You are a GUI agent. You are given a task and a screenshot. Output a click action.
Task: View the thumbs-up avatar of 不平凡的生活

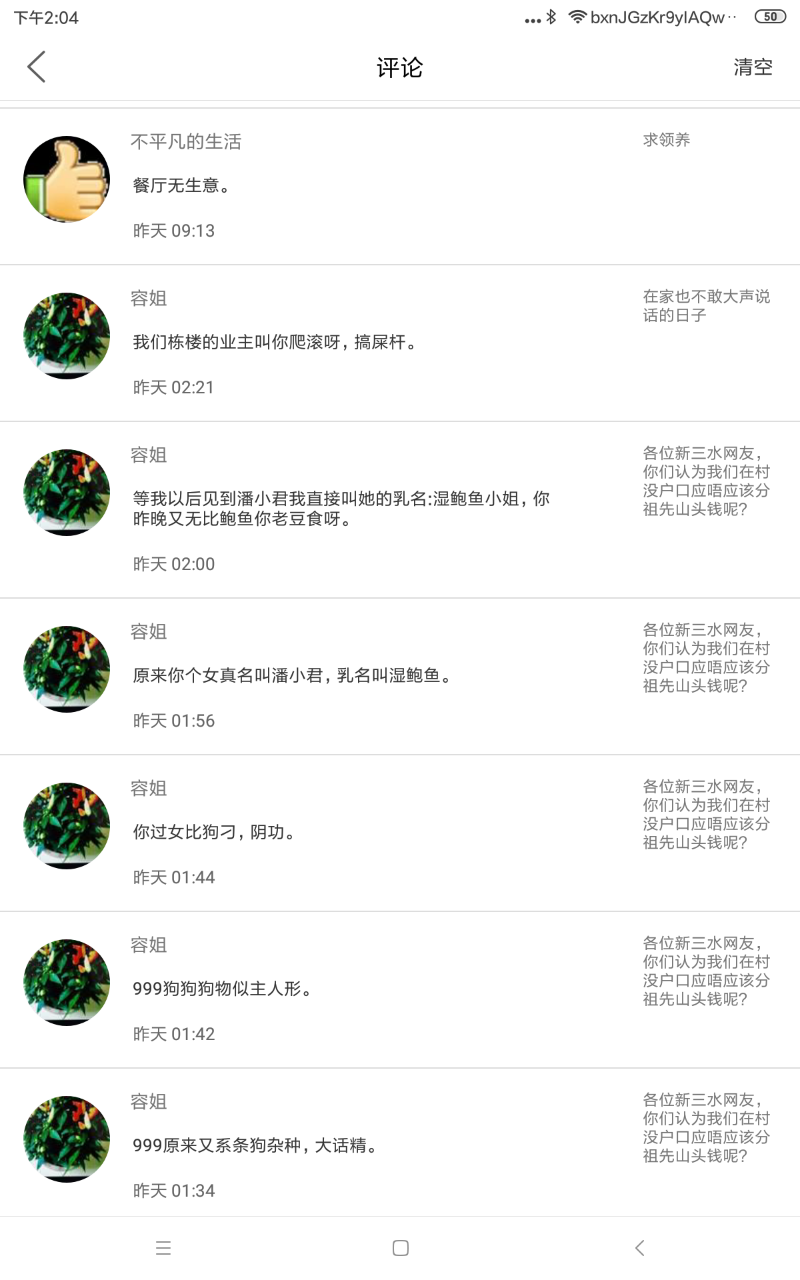click(66, 180)
